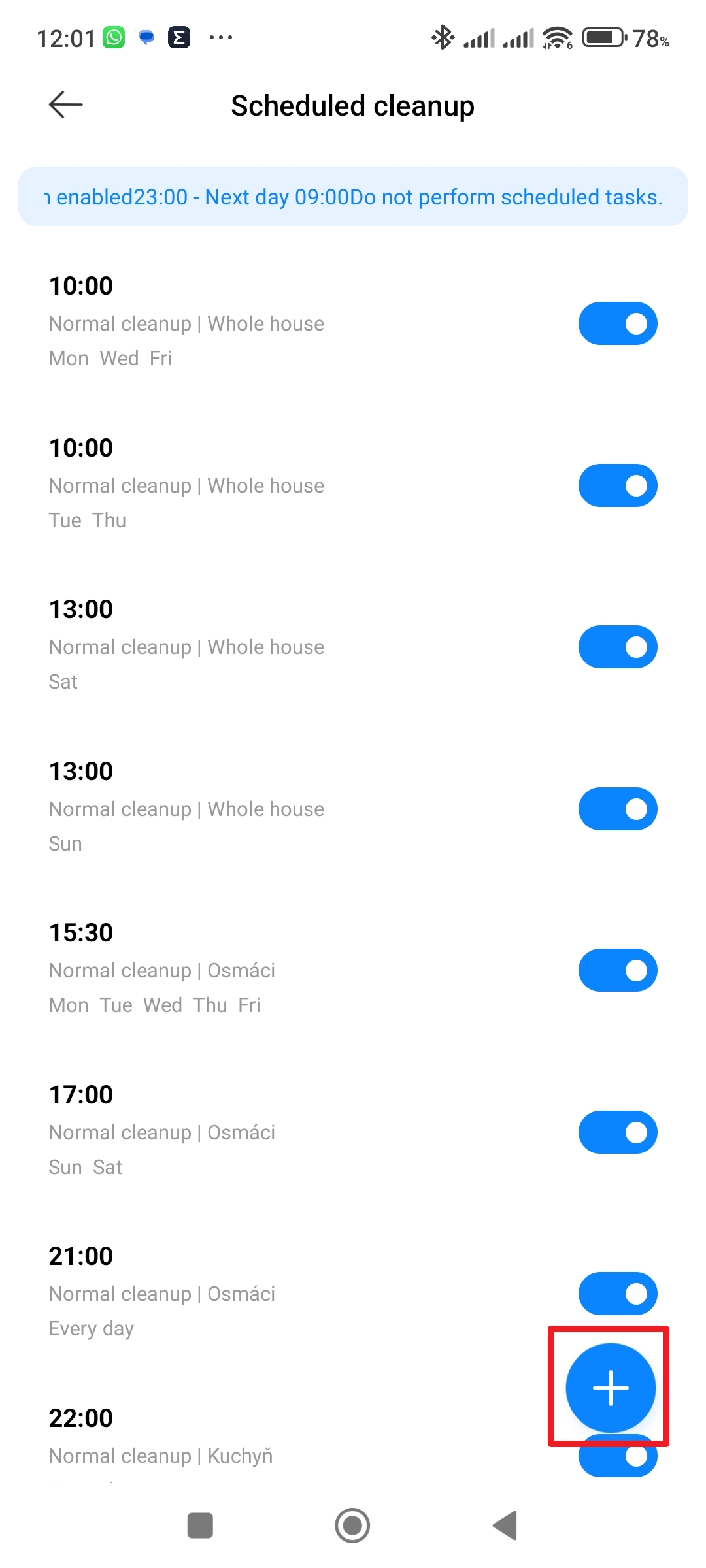Disable the 15:30 Osmáci weekday cleanup

[x=617, y=970]
